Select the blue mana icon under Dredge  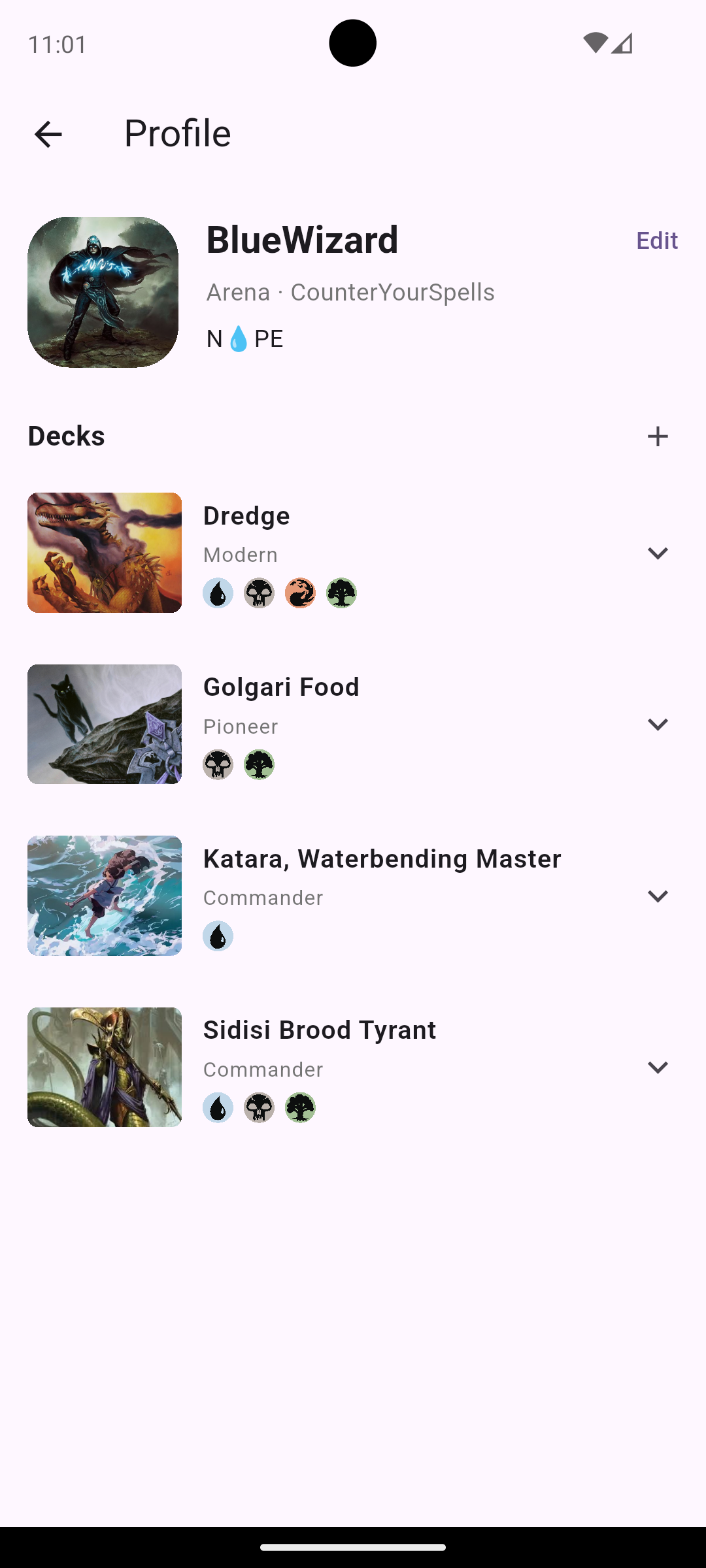tap(218, 593)
